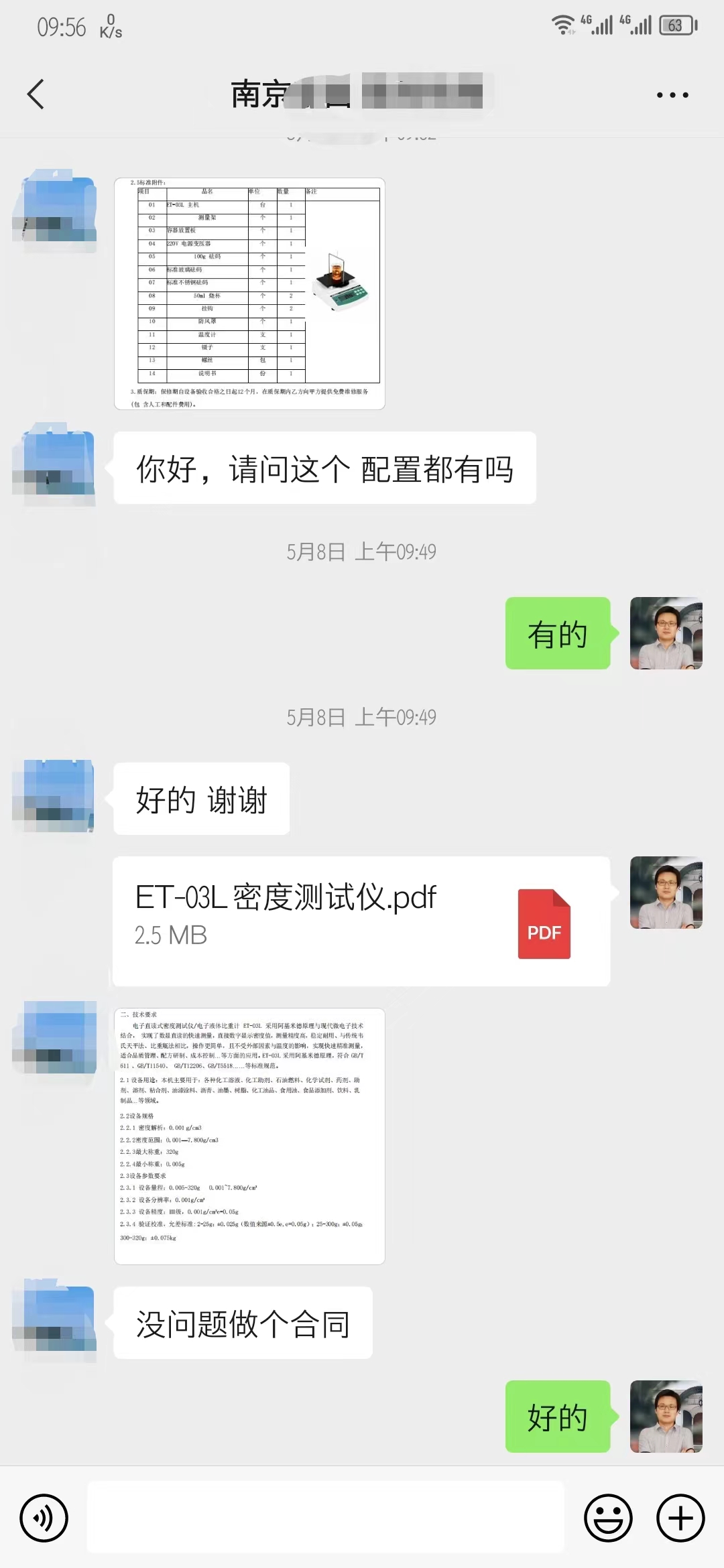Open the accessories table image

249,293
